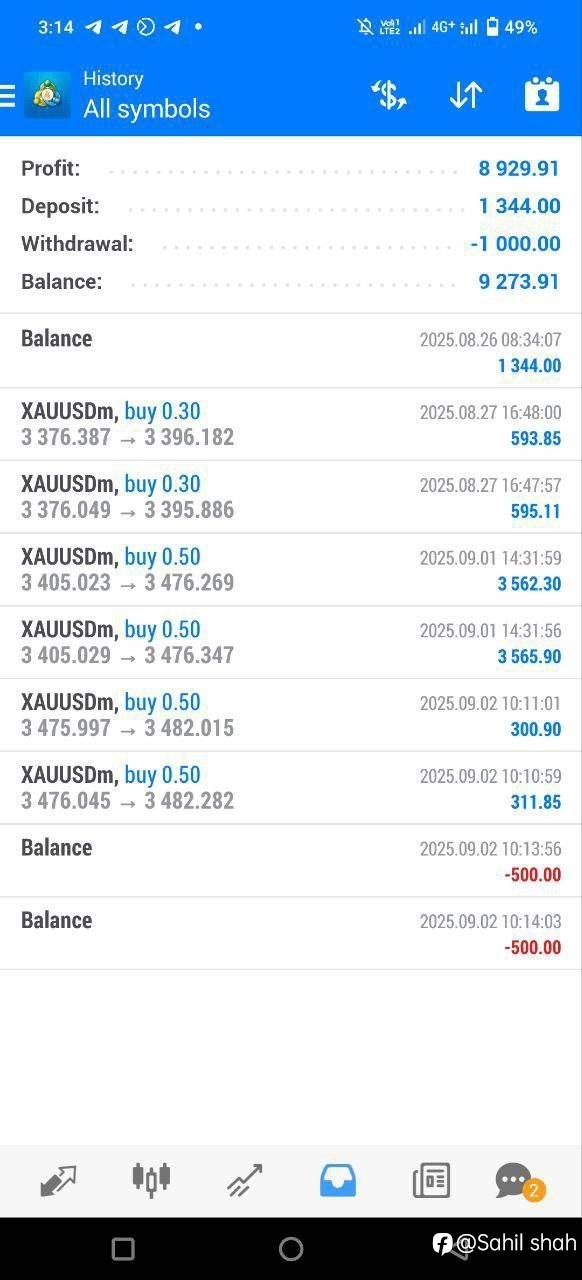Open the symbol filter dollar icon
The image size is (582, 1280).
coord(388,95)
